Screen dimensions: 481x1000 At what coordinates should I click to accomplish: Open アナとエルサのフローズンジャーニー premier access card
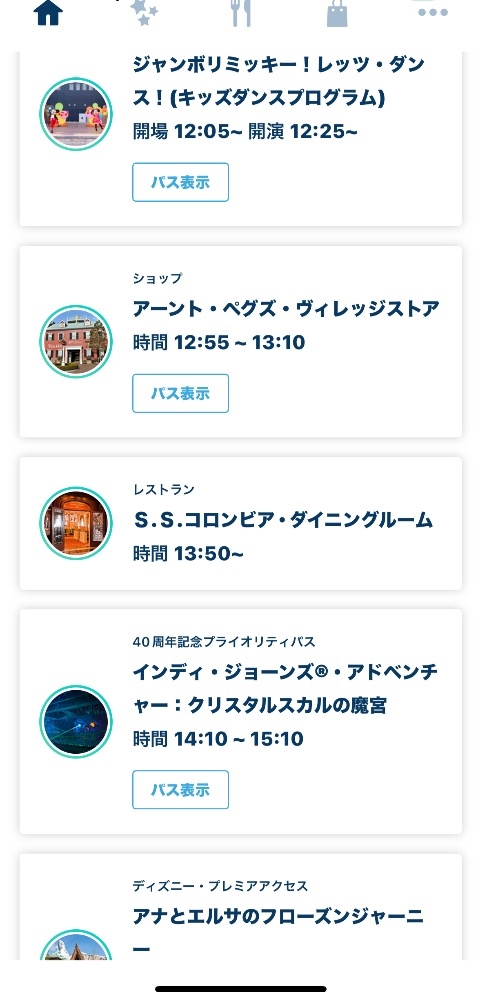coord(240,907)
